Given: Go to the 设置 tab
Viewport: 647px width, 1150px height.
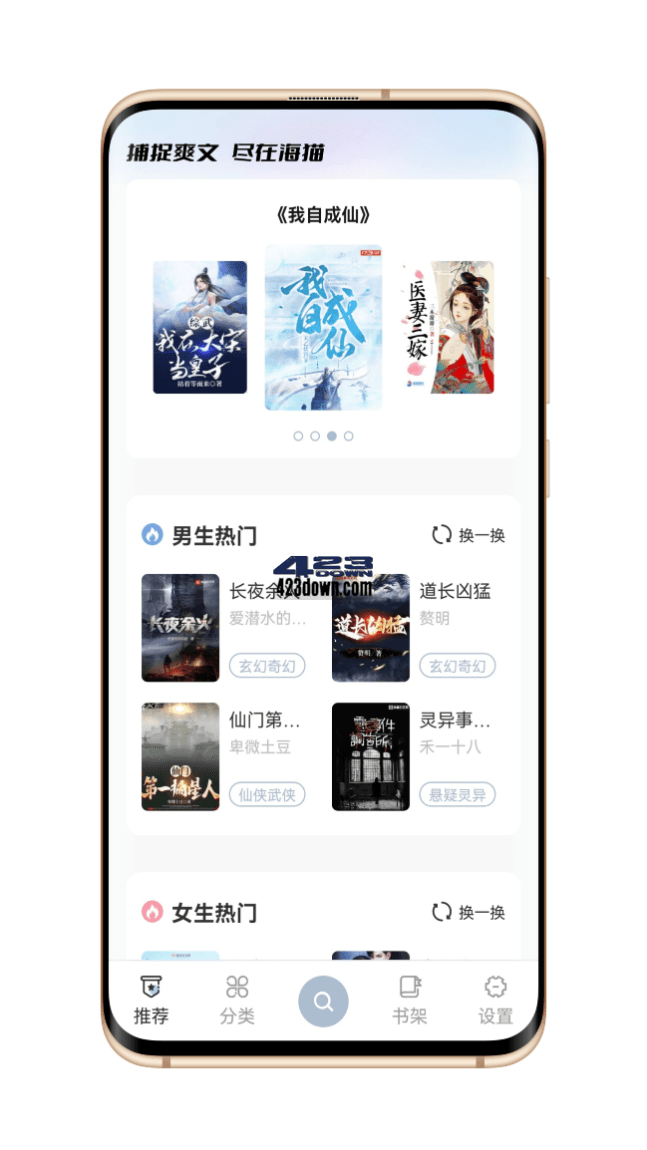Looking at the screenshot, I should [x=496, y=1000].
